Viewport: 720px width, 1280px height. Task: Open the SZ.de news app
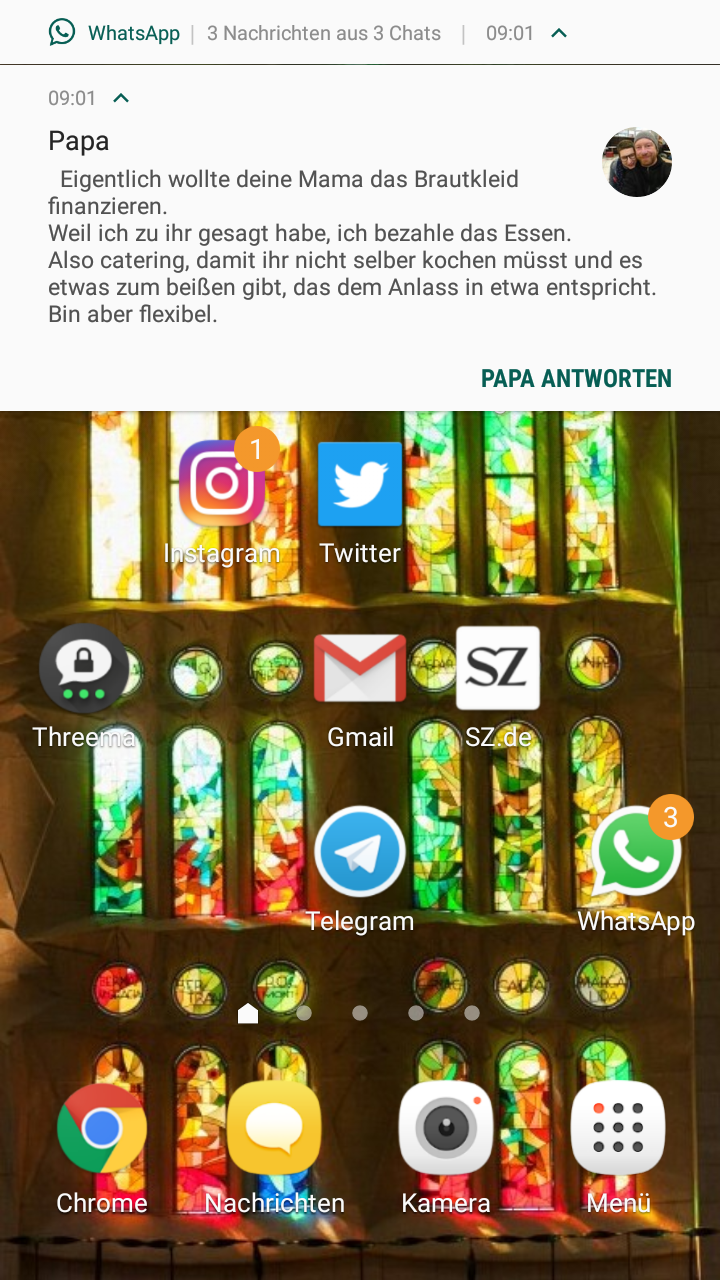pyautogui.click(x=498, y=669)
